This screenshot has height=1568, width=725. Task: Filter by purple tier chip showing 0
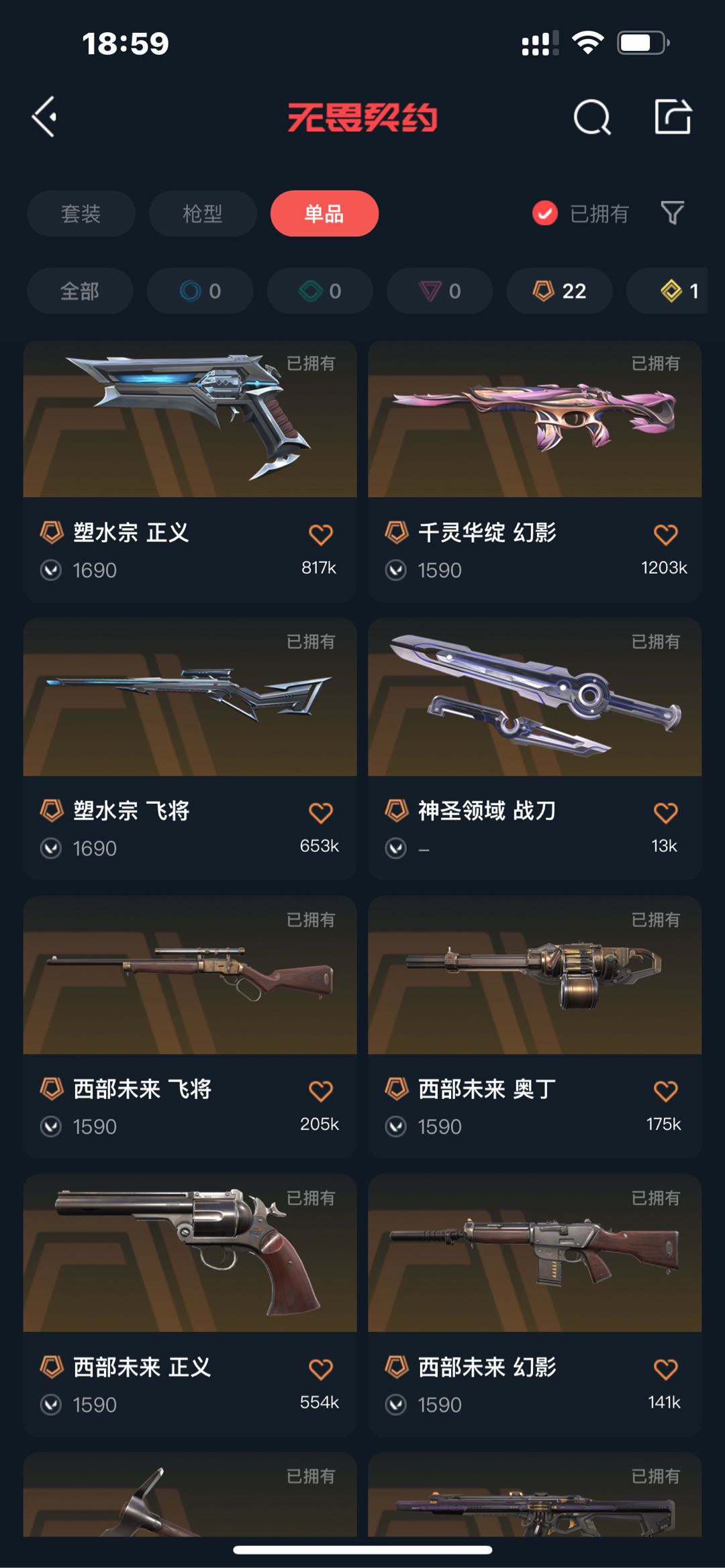pyautogui.click(x=440, y=291)
